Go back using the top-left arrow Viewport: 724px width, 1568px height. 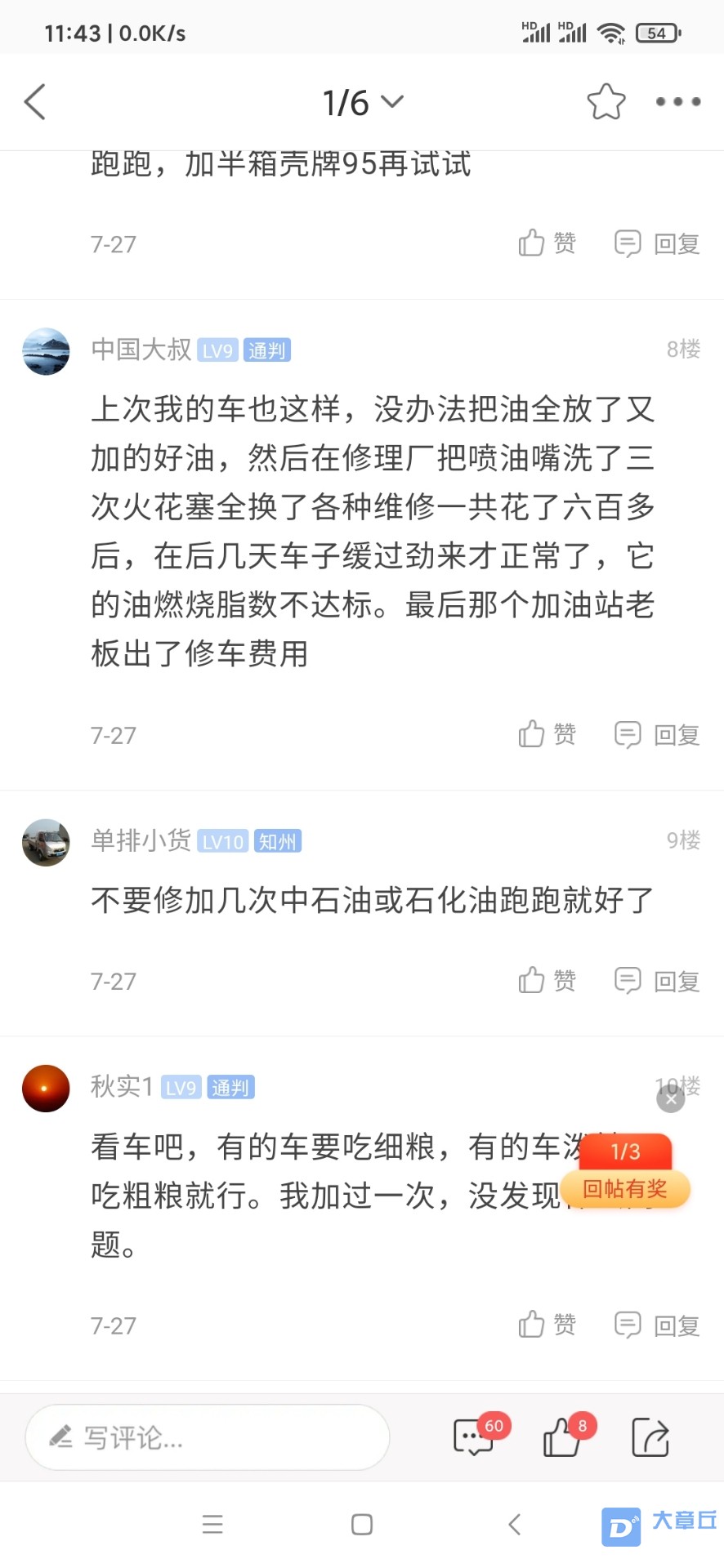click(34, 102)
